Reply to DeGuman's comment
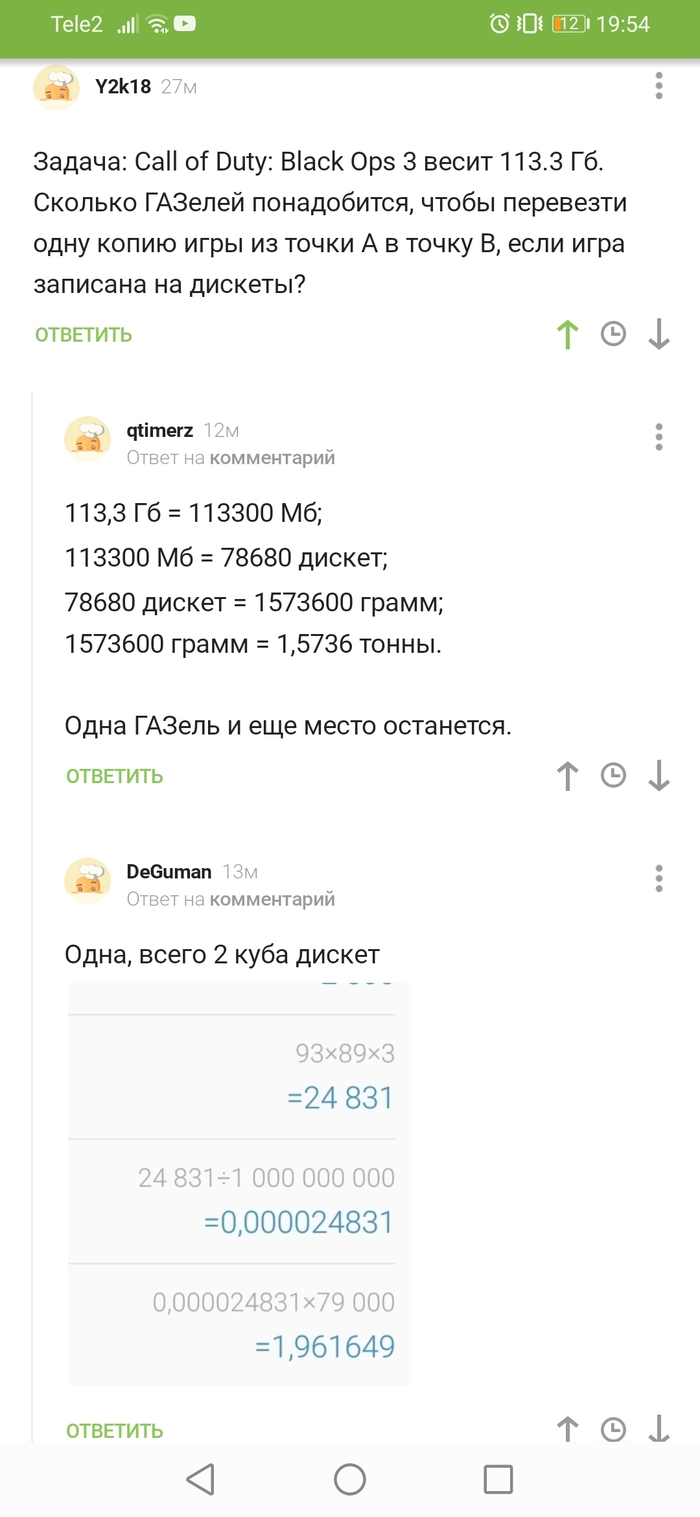700x1517 pixels. point(115,1431)
